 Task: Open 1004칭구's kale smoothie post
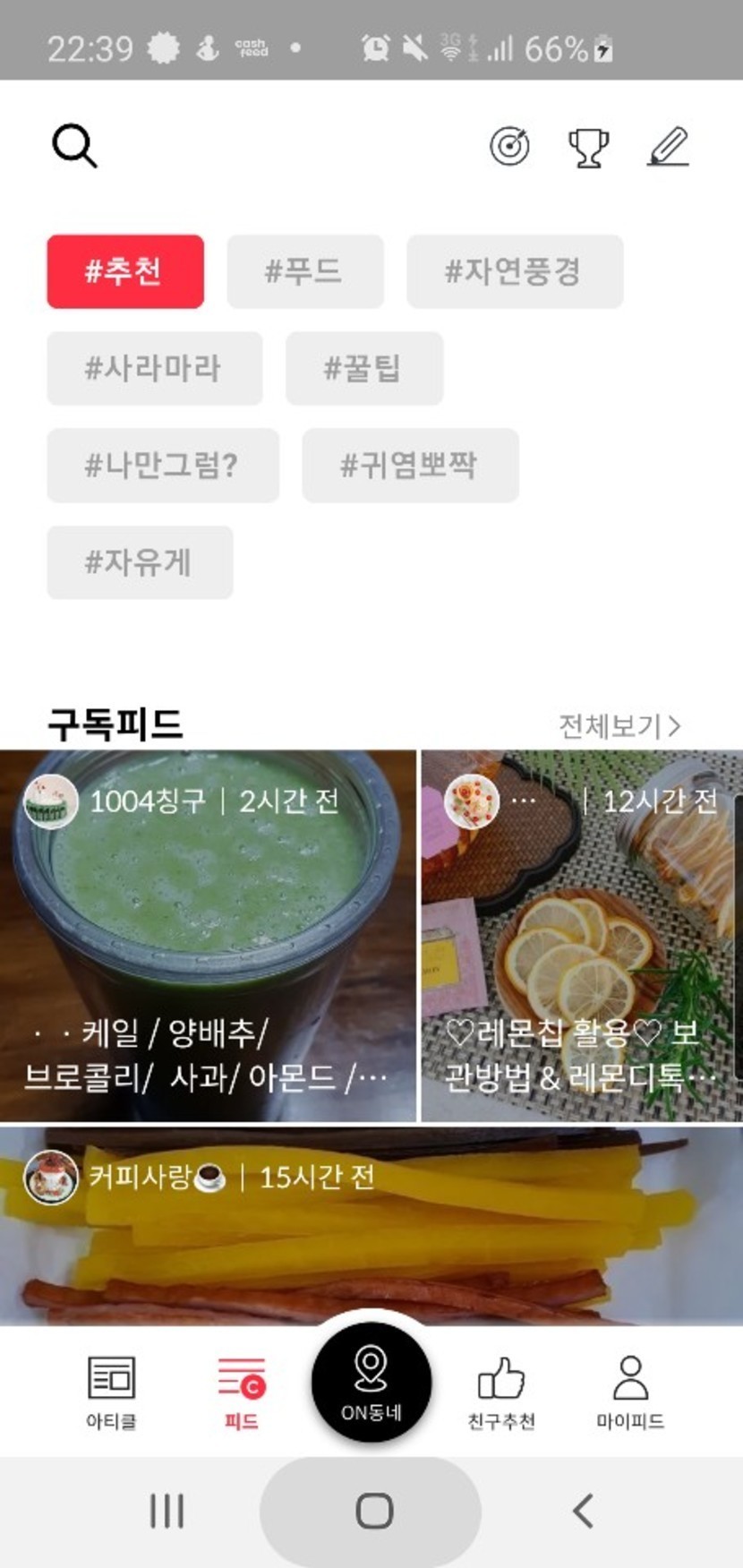click(x=208, y=936)
